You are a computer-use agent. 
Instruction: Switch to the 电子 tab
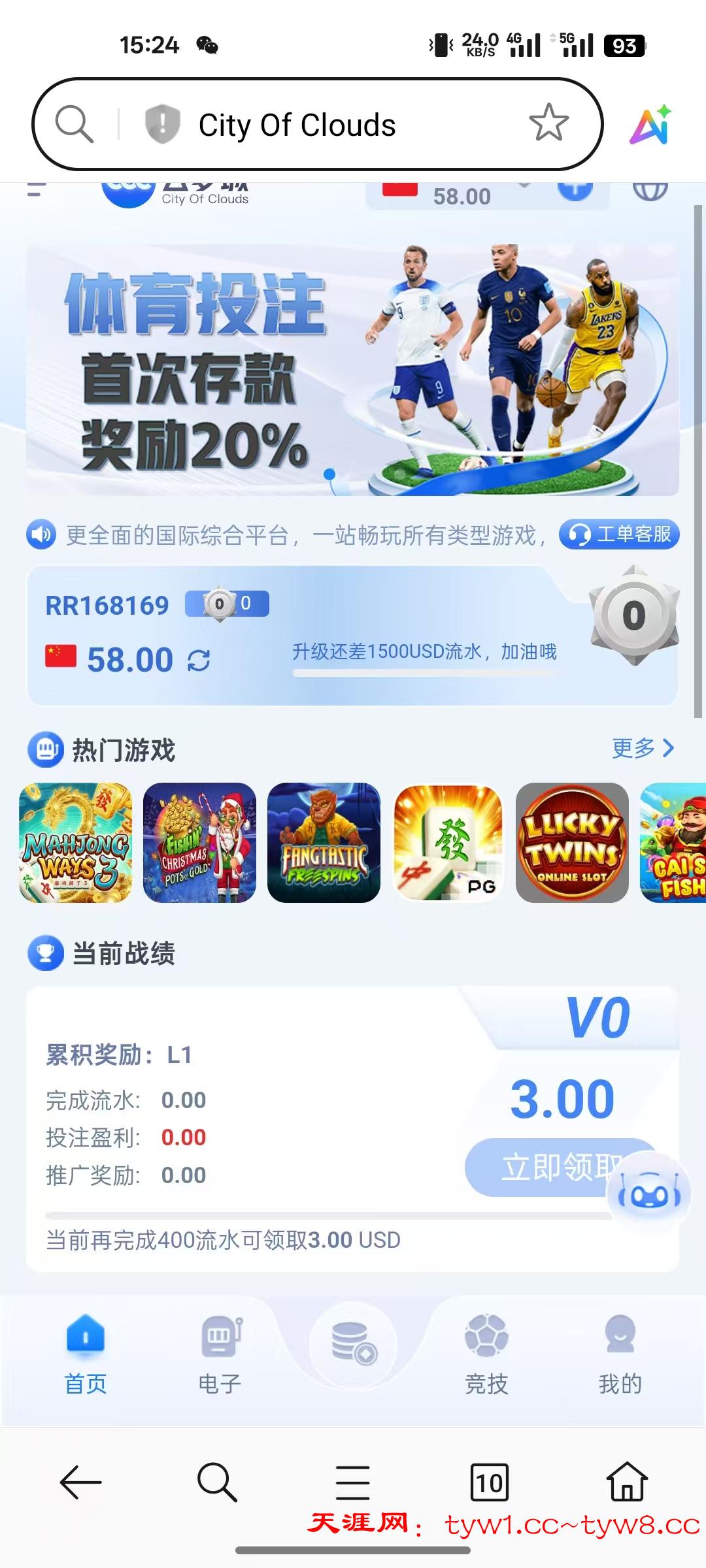point(220,1352)
